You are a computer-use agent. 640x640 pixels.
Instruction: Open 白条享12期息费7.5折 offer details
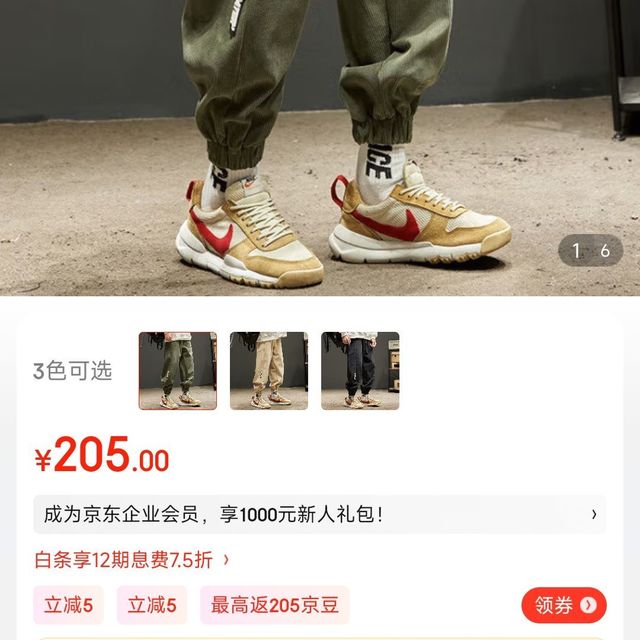pos(132,560)
